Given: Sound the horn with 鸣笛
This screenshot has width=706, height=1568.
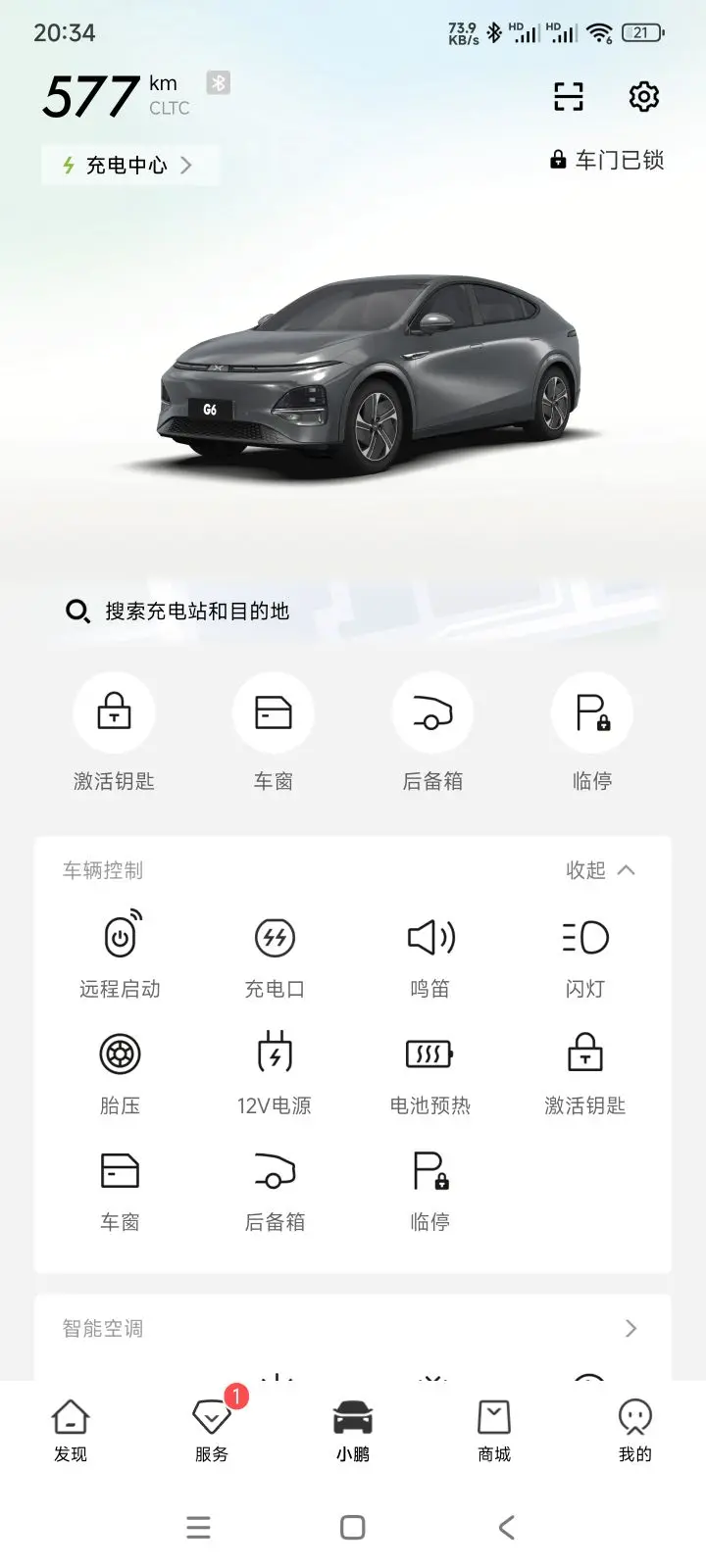Looking at the screenshot, I should 429,955.
